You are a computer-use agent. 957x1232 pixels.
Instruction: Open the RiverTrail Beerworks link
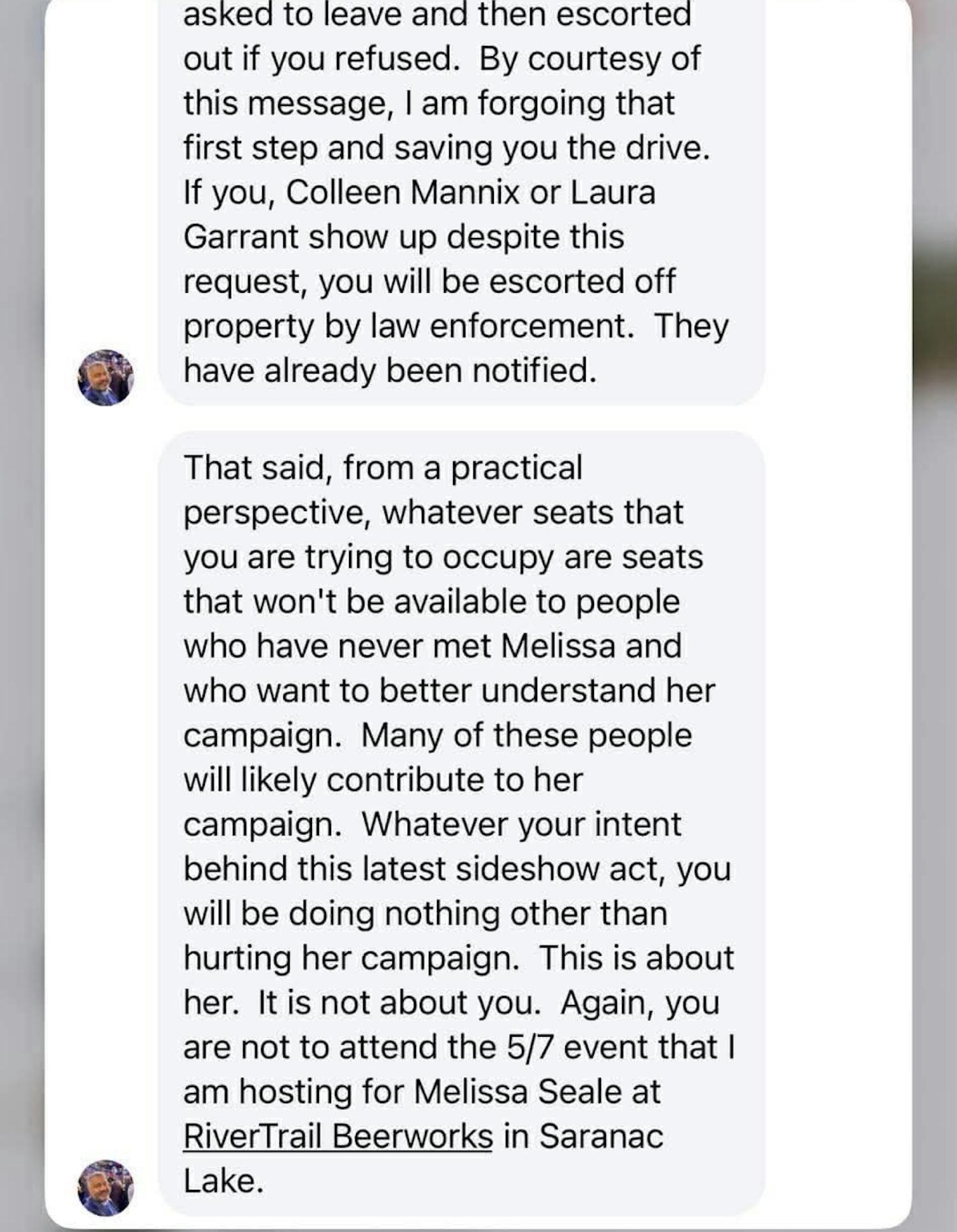pos(338,1136)
